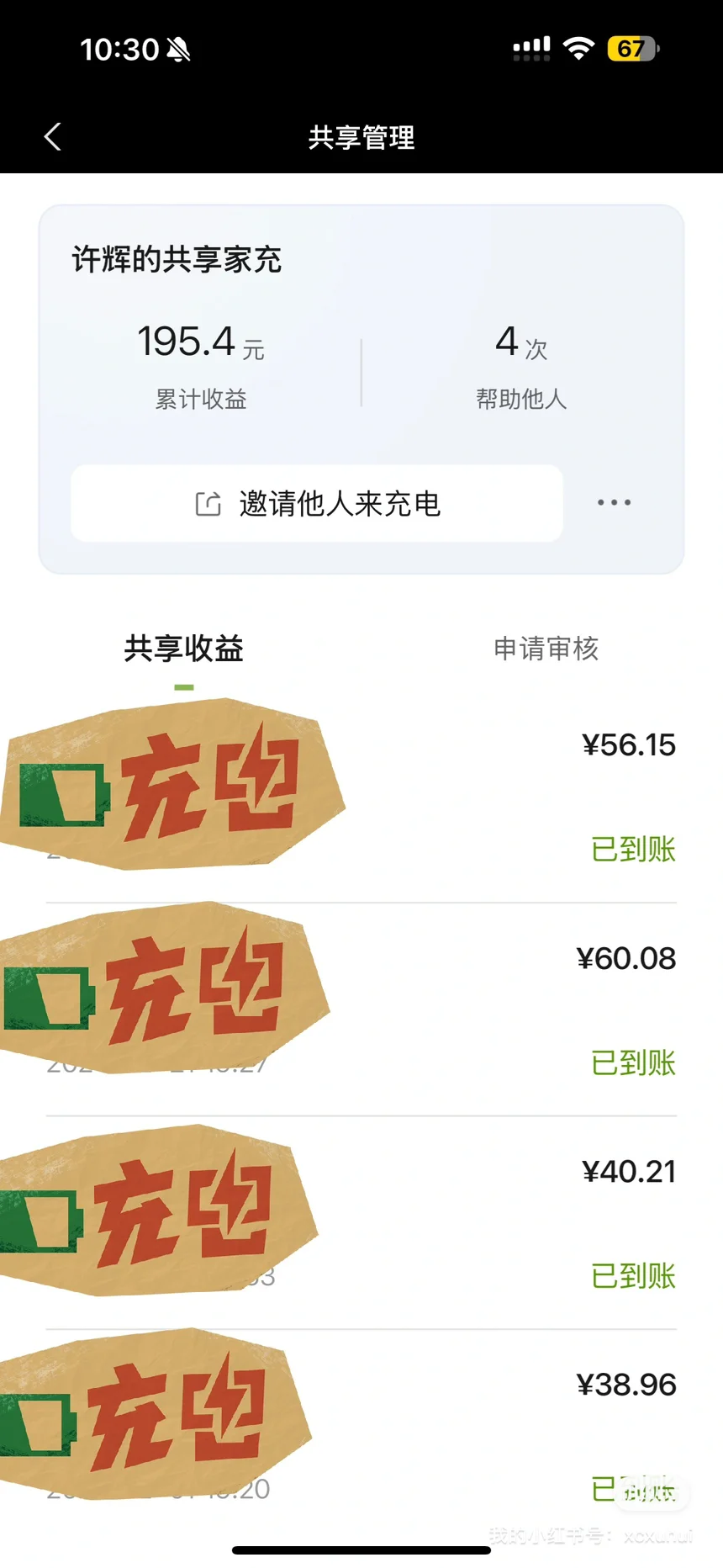Open the ¥60.08 earnings record
Image resolution: width=723 pixels, height=1568 pixels.
click(361, 1010)
